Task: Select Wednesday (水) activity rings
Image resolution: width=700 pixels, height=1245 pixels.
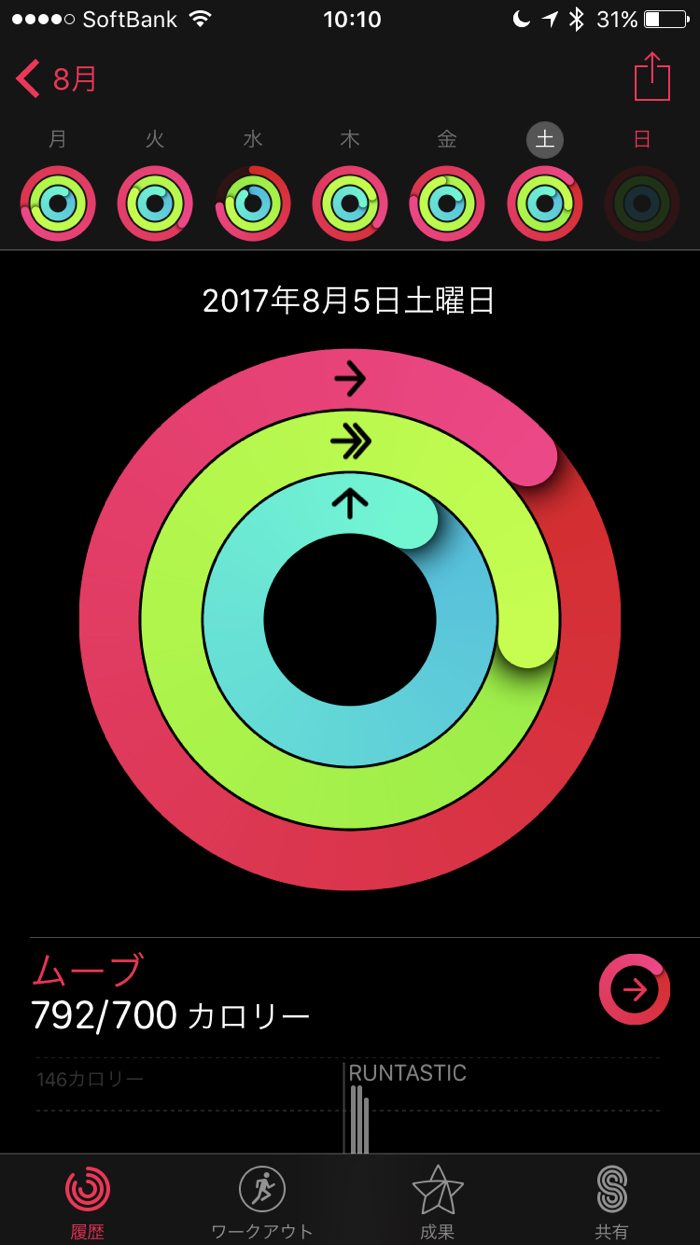Action: coord(252,203)
